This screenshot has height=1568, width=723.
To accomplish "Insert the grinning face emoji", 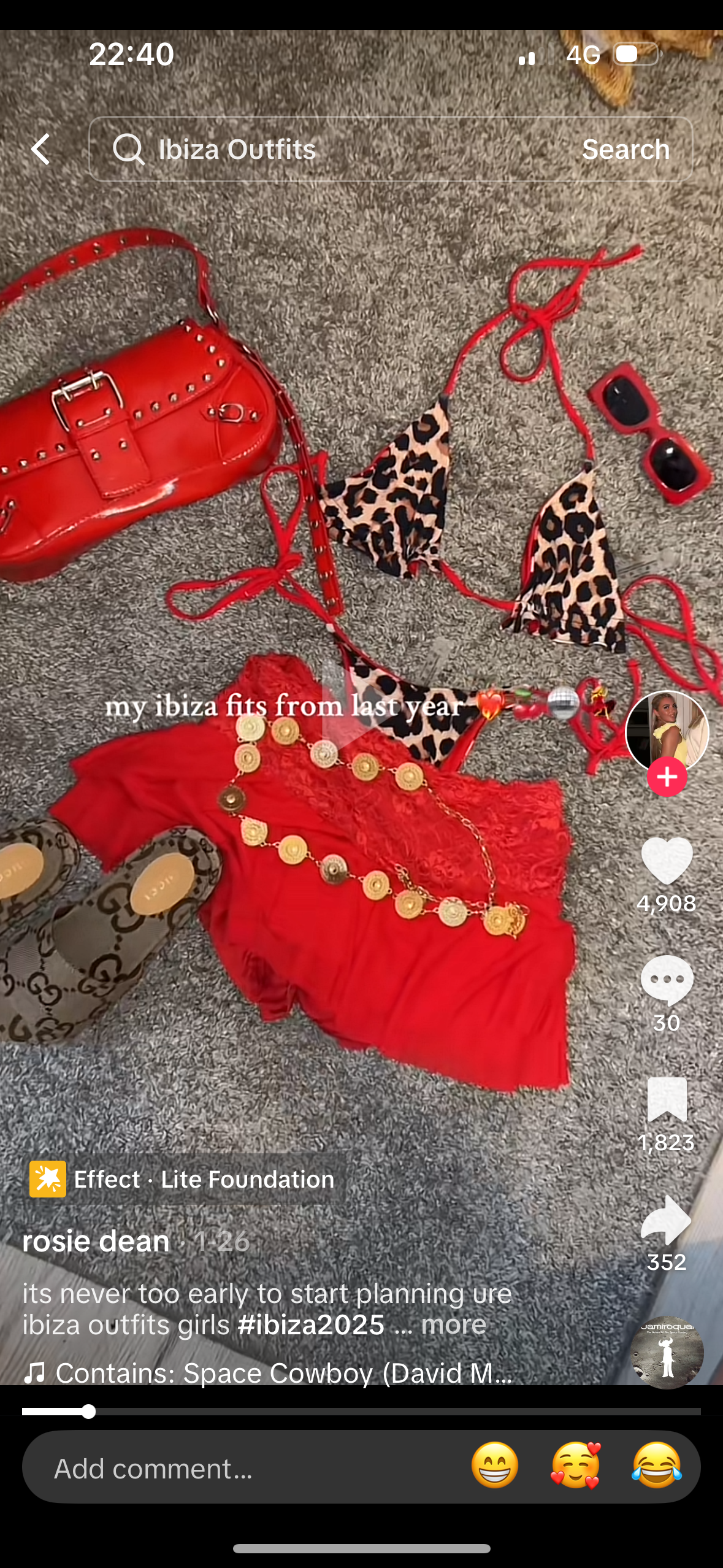I will click(x=495, y=1466).
